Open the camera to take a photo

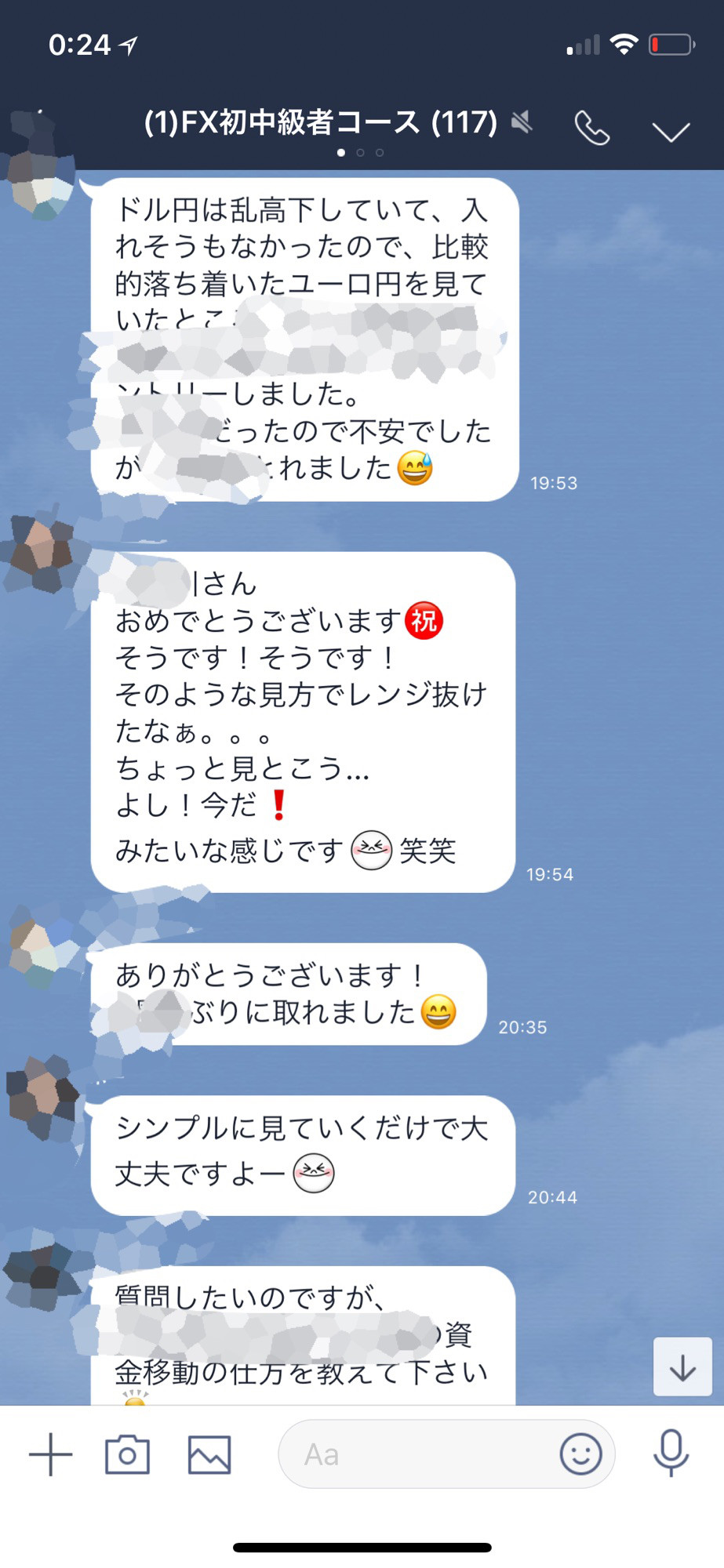(127, 1454)
